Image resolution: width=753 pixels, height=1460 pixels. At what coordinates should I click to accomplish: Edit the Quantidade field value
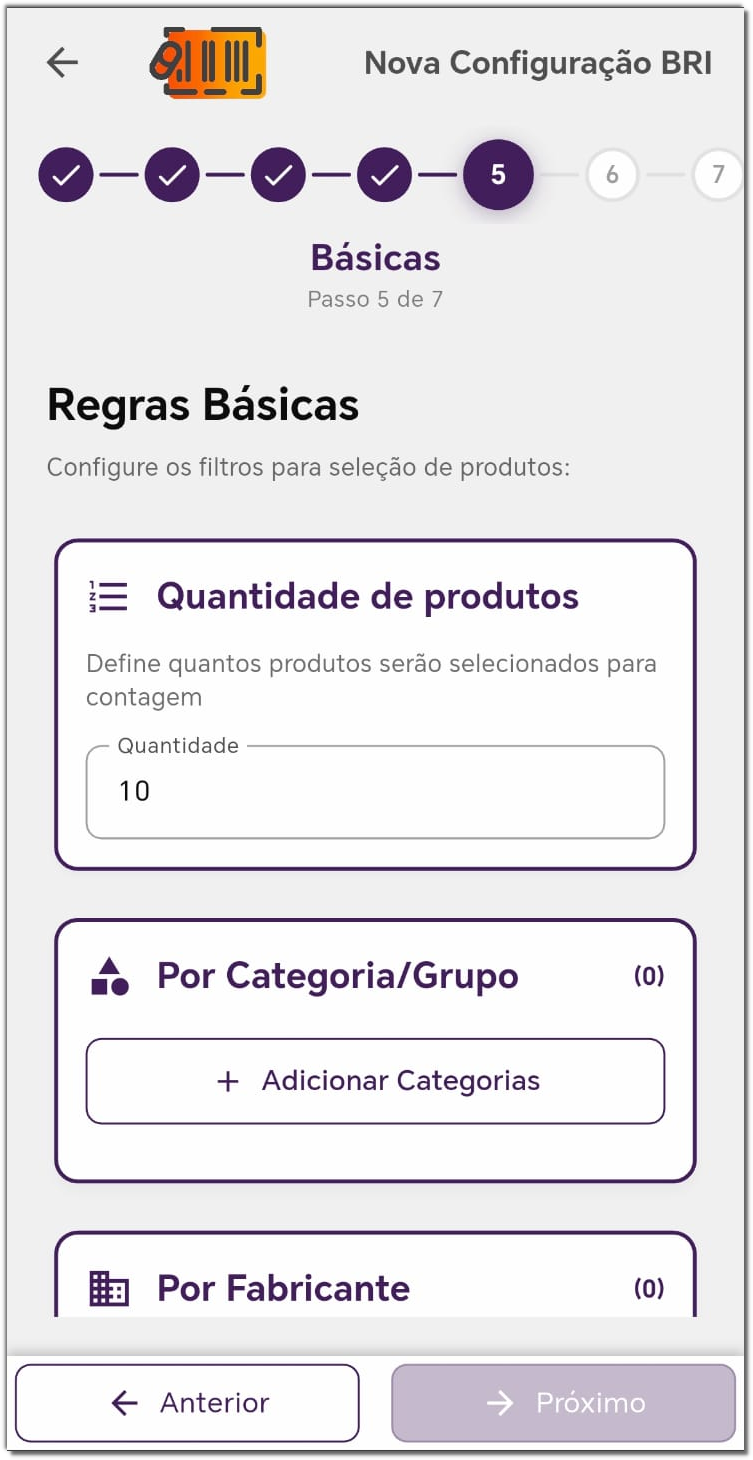[375, 792]
